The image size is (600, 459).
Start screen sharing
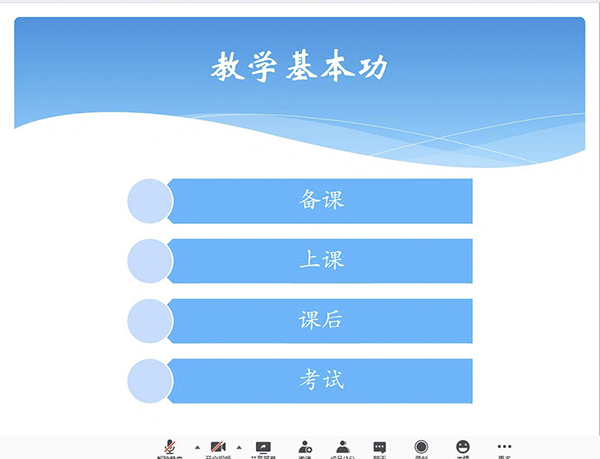click(263, 447)
